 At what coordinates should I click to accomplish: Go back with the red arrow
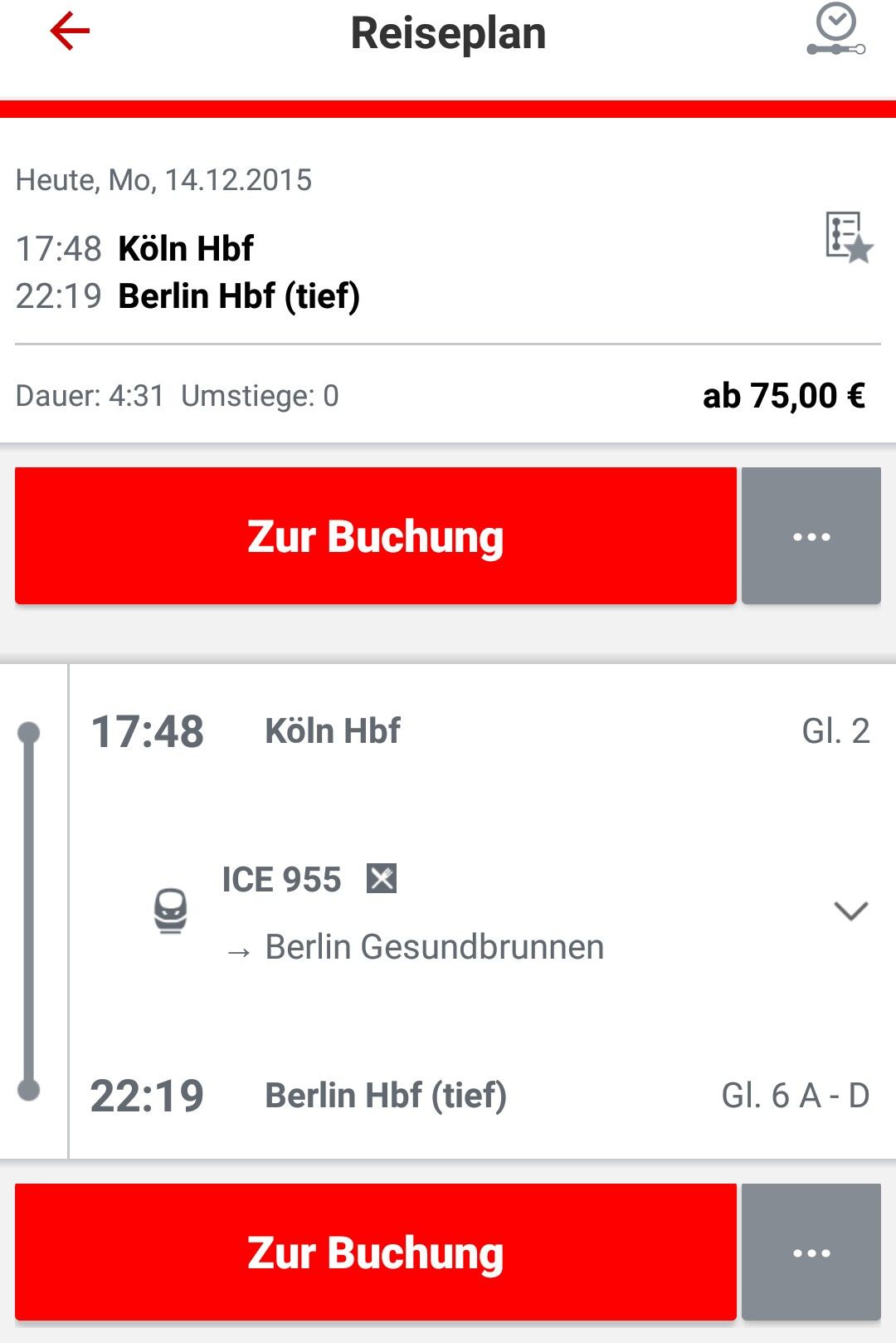click(70, 32)
